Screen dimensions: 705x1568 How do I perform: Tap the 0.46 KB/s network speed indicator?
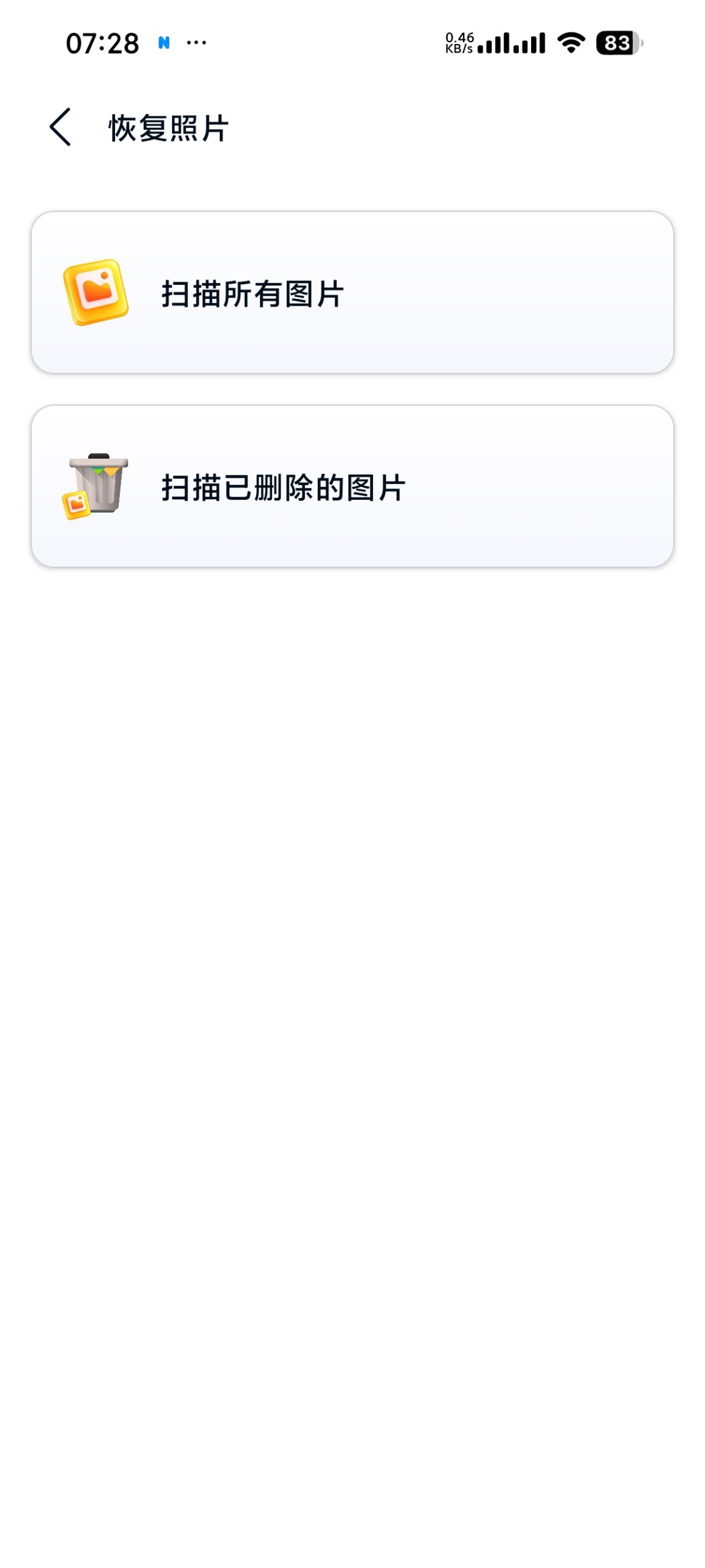coord(458,42)
